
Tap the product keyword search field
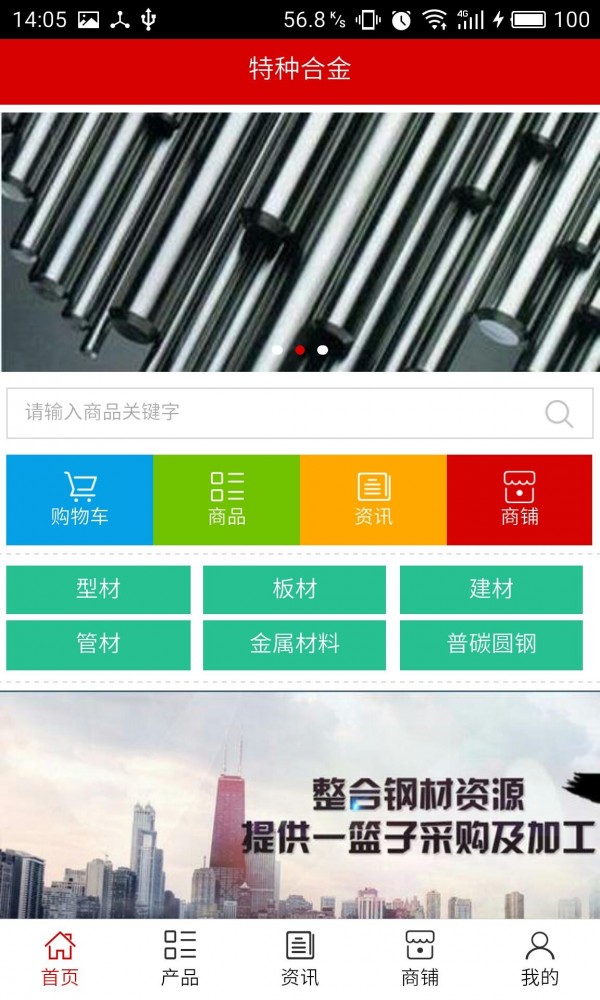pyautogui.click(x=270, y=412)
